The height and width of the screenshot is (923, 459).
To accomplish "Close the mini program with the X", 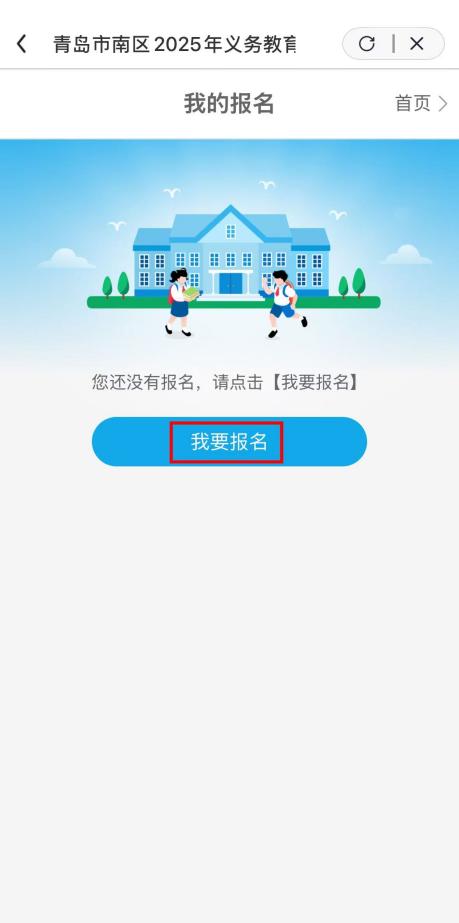I will tap(417, 44).
